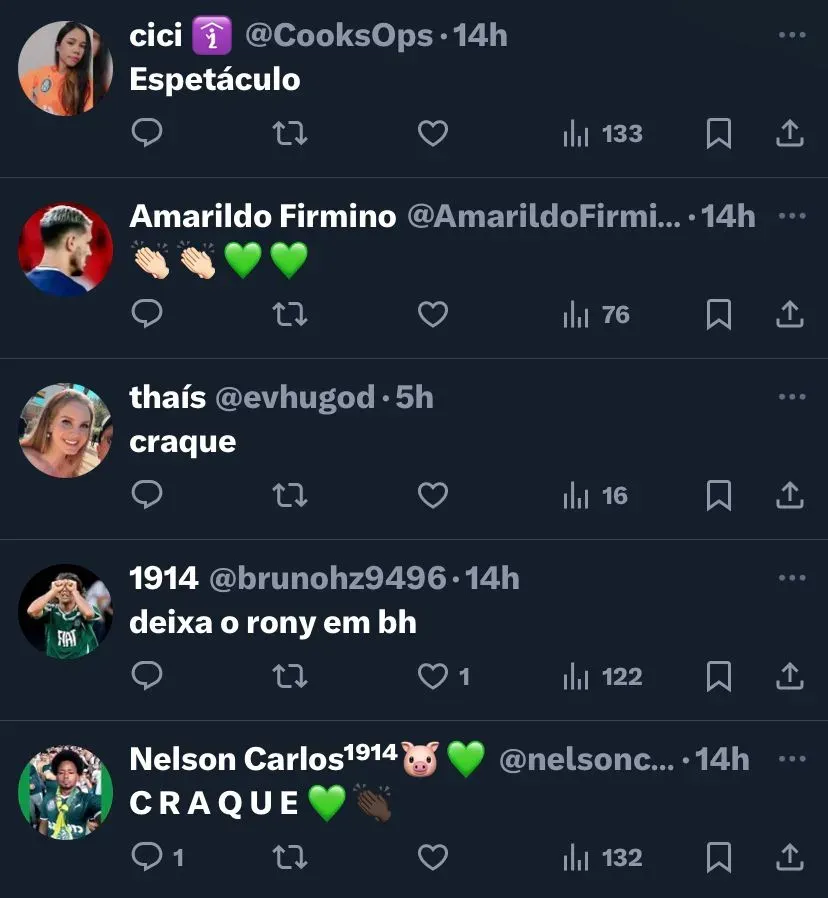
Task: Reply to cici's "Espetáculo" comment
Action: coord(147,134)
